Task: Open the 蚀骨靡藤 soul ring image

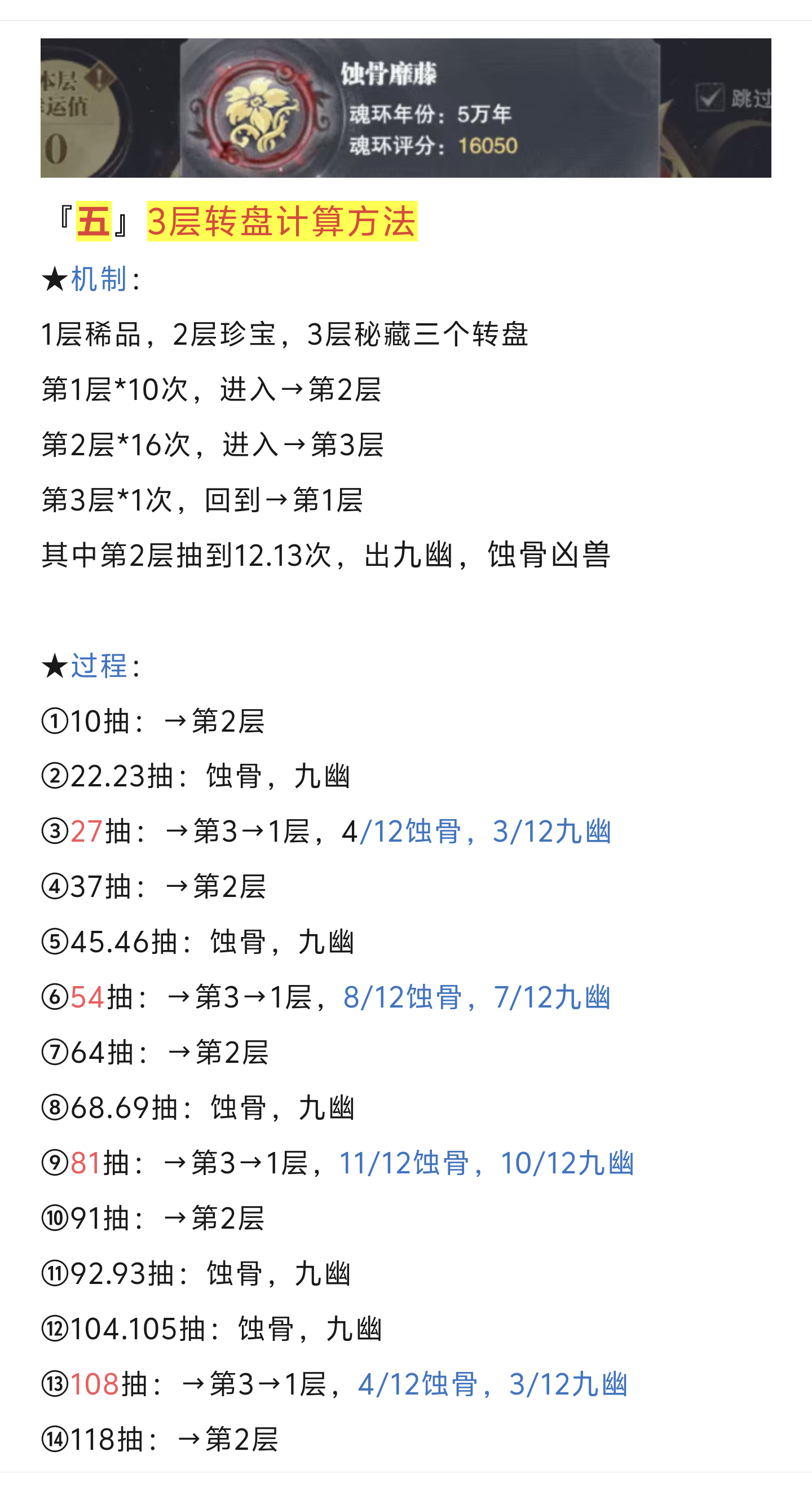Action: click(x=405, y=108)
